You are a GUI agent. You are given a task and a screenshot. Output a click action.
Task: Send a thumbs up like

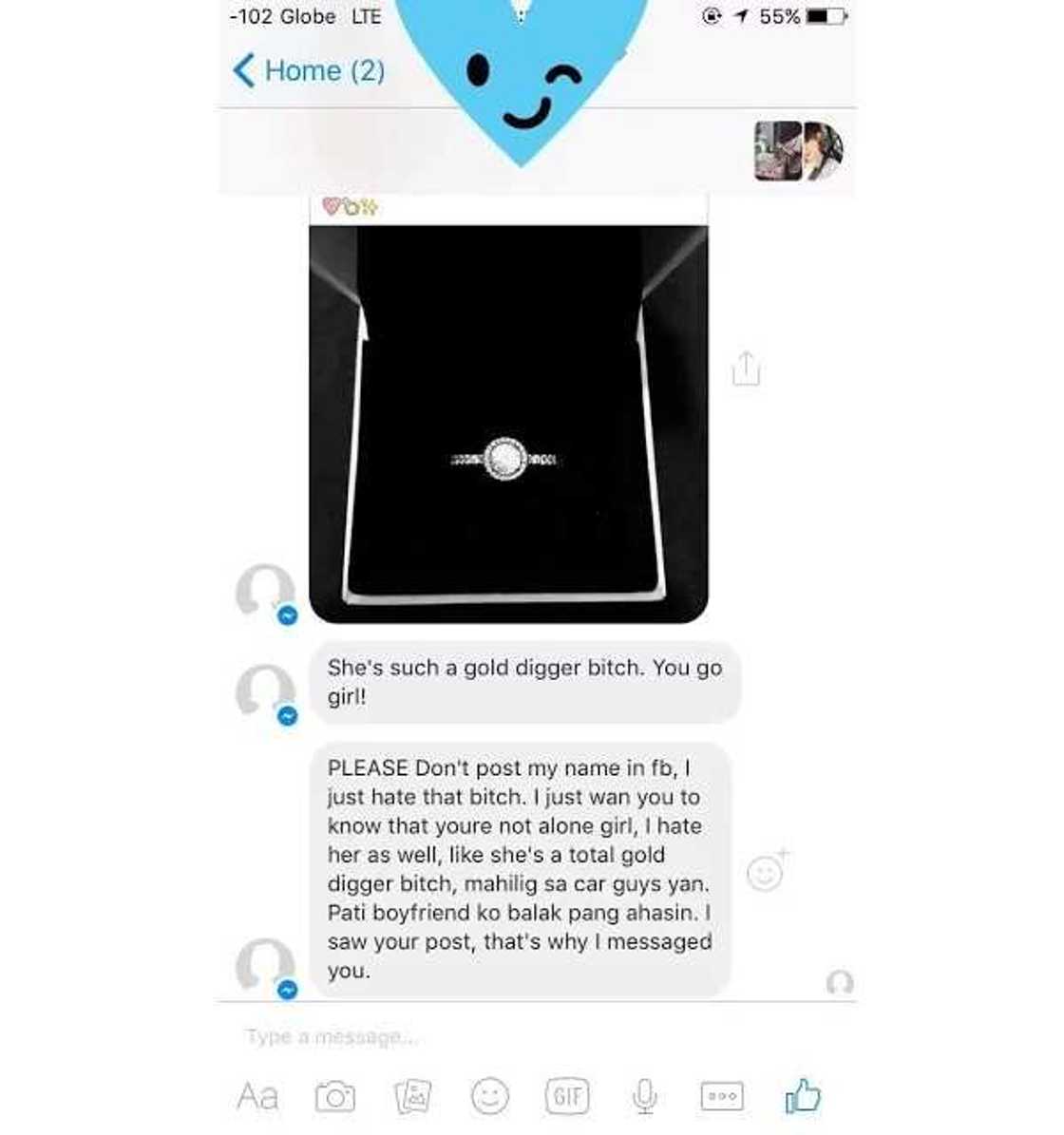click(x=803, y=1096)
